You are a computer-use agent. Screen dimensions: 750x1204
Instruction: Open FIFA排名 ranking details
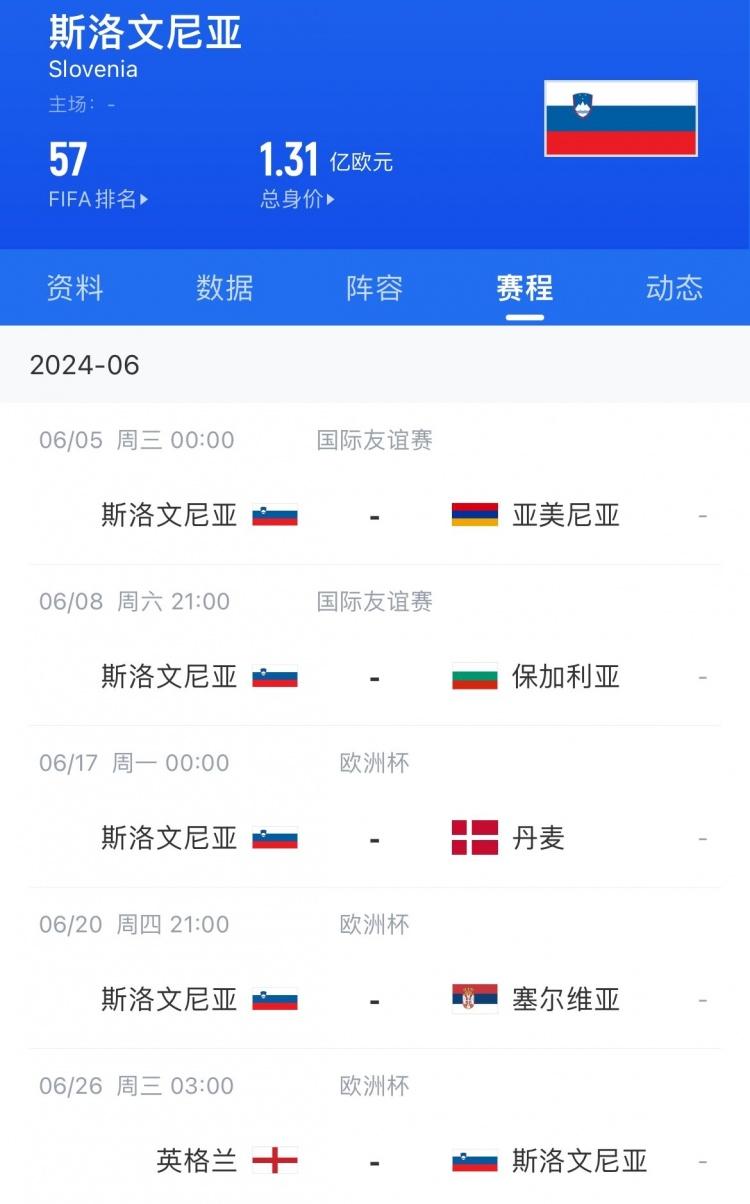[x=98, y=199]
